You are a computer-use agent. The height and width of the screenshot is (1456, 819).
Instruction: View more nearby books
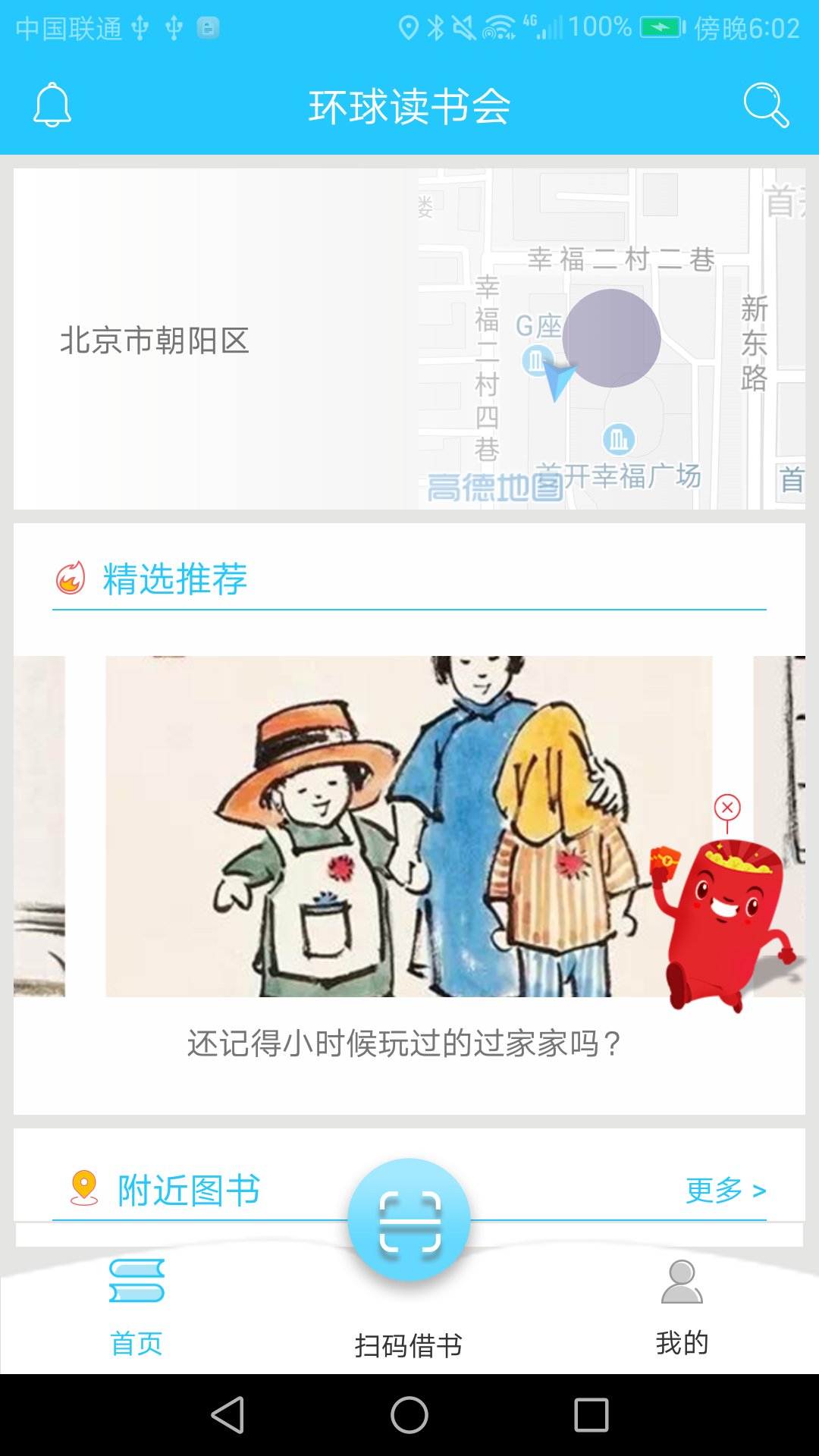click(x=726, y=1190)
